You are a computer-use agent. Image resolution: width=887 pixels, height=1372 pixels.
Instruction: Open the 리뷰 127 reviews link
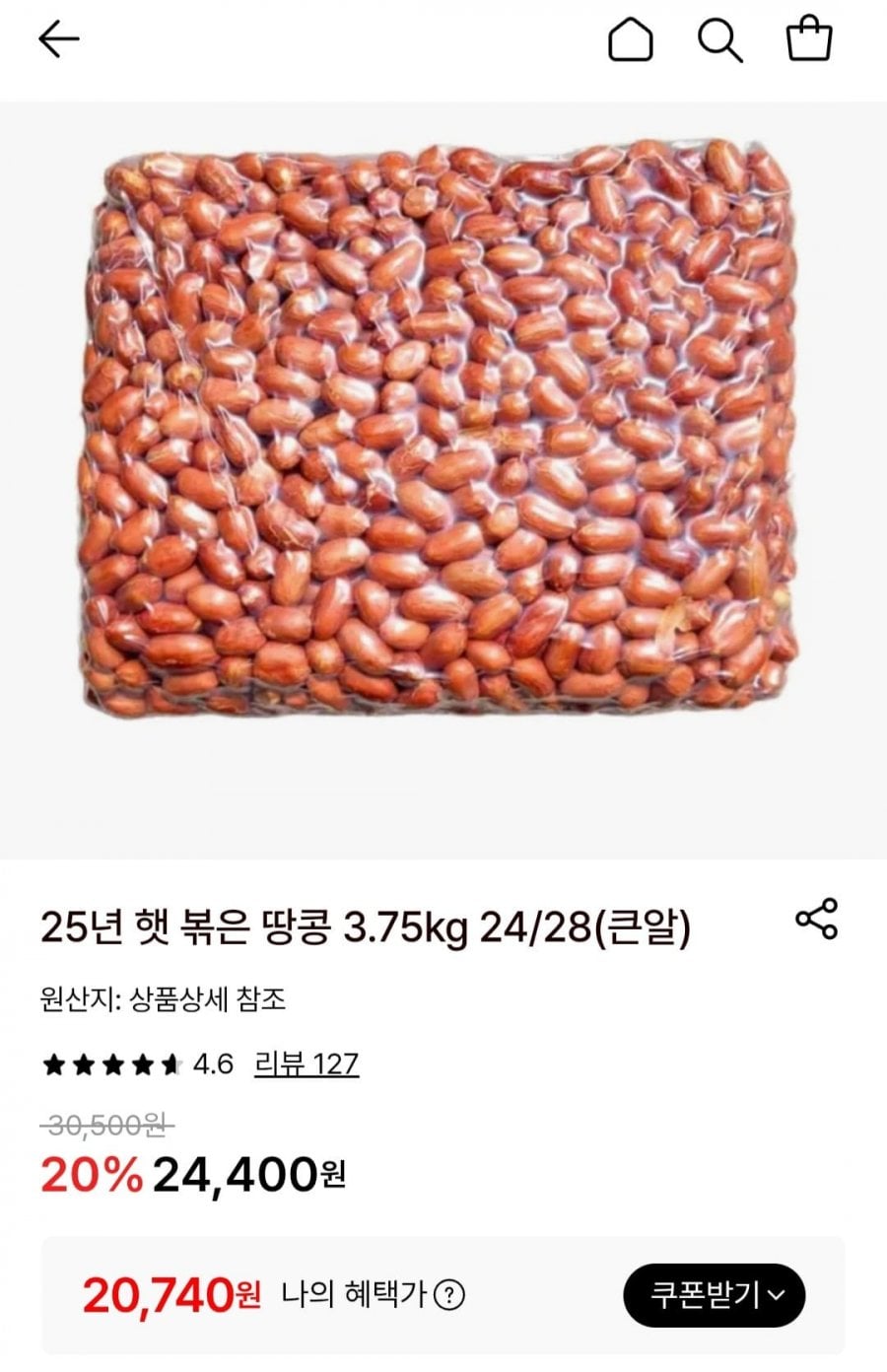[x=307, y=1064]
